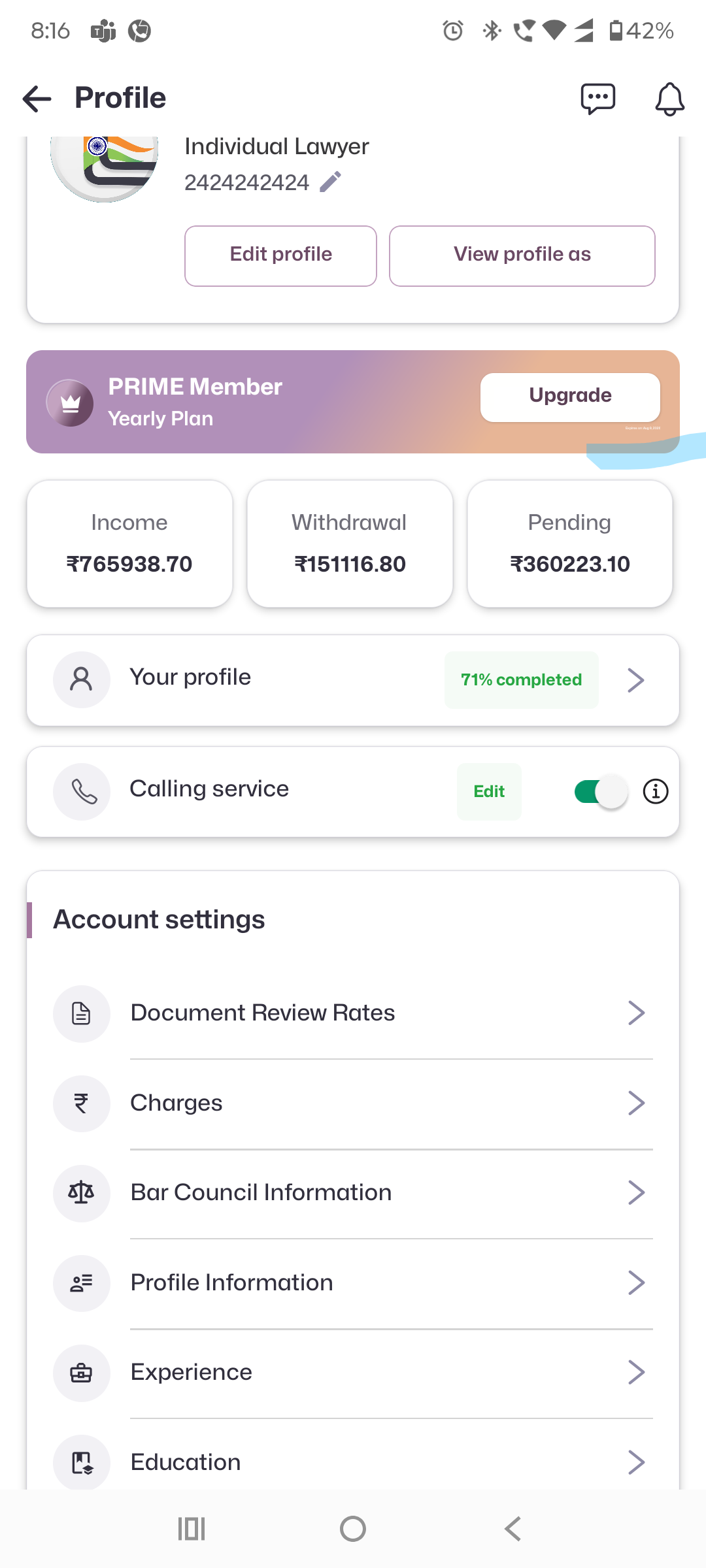The image size is (706, 1568).
Task: Open Profile Information
Action: pos(353,1283)
